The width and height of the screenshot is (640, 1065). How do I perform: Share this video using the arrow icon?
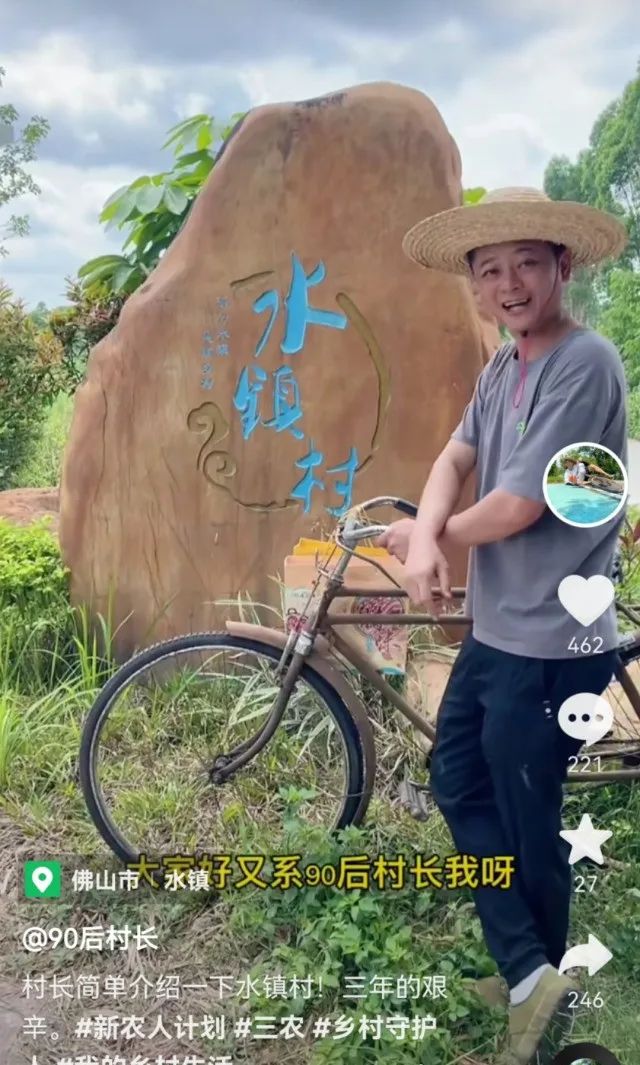(x=586, y=956)
